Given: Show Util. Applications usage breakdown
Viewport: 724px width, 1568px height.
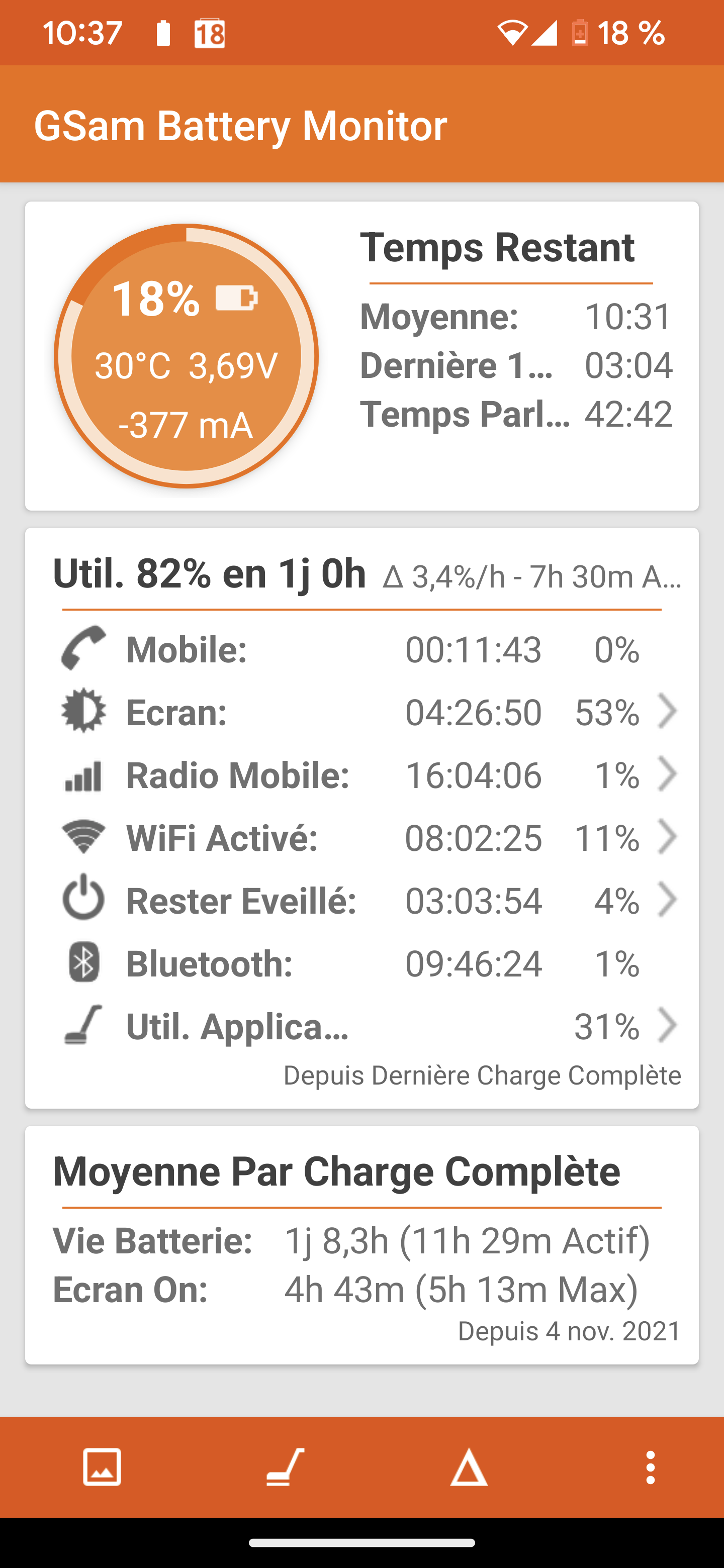Looking at the screenshot, I should click(361, 1026).
